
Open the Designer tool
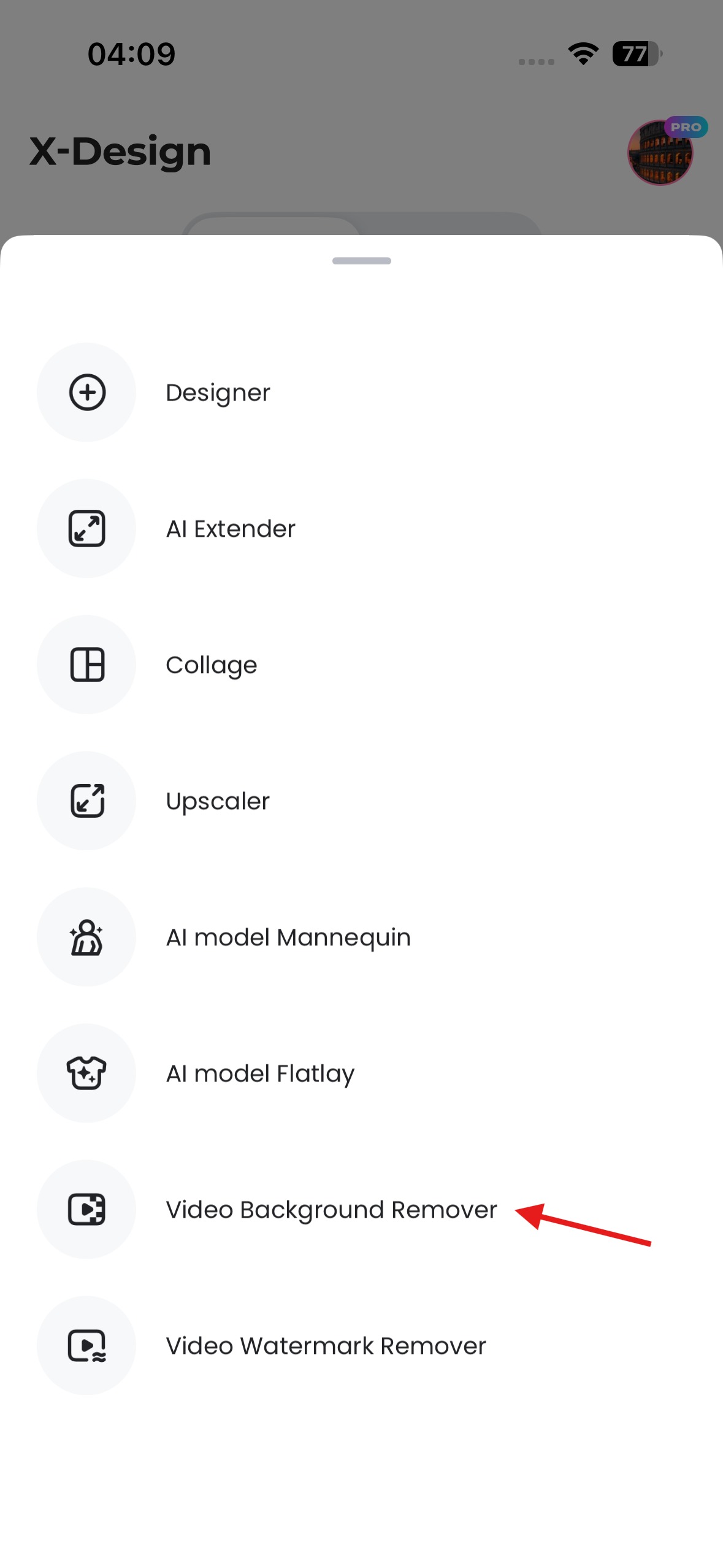217,393
